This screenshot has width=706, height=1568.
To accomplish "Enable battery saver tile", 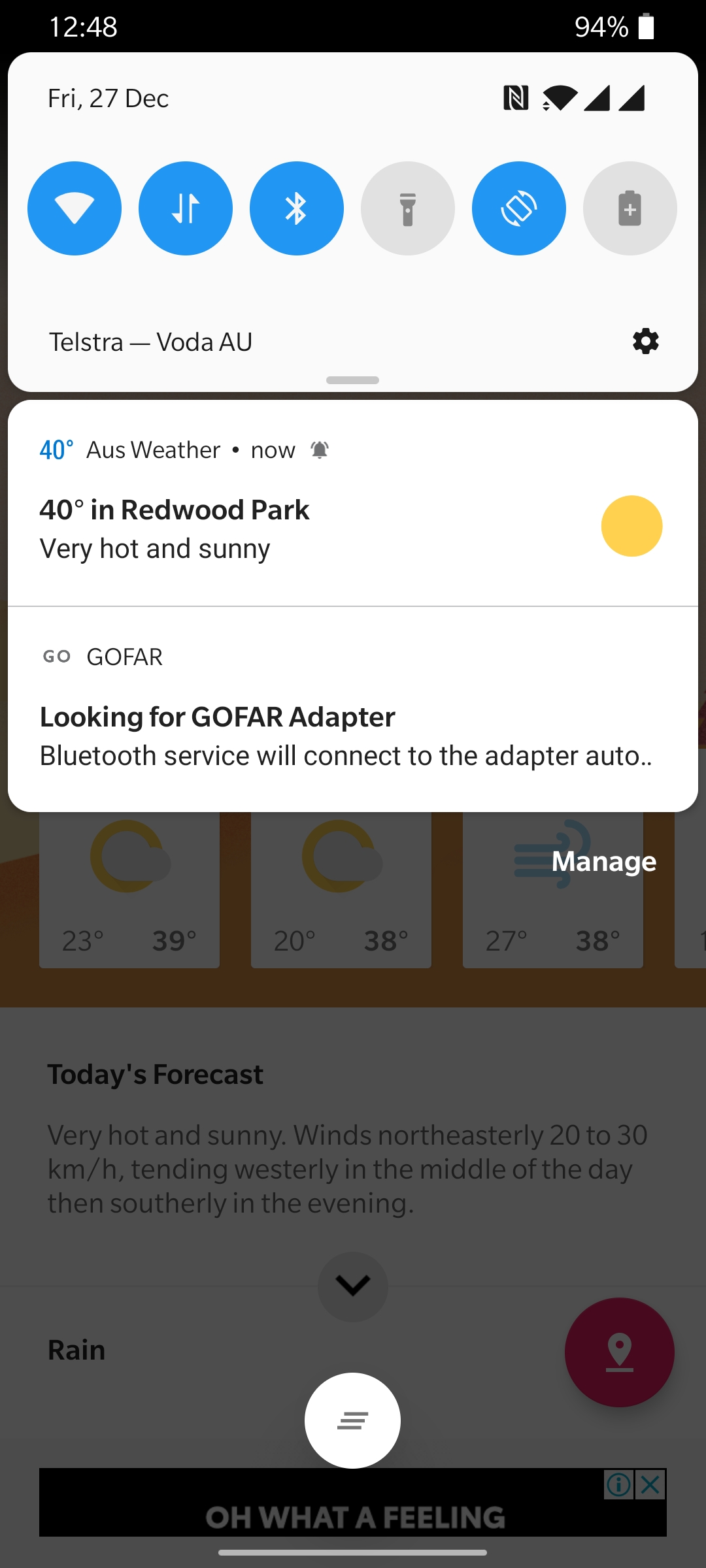I will click(630, 208).
